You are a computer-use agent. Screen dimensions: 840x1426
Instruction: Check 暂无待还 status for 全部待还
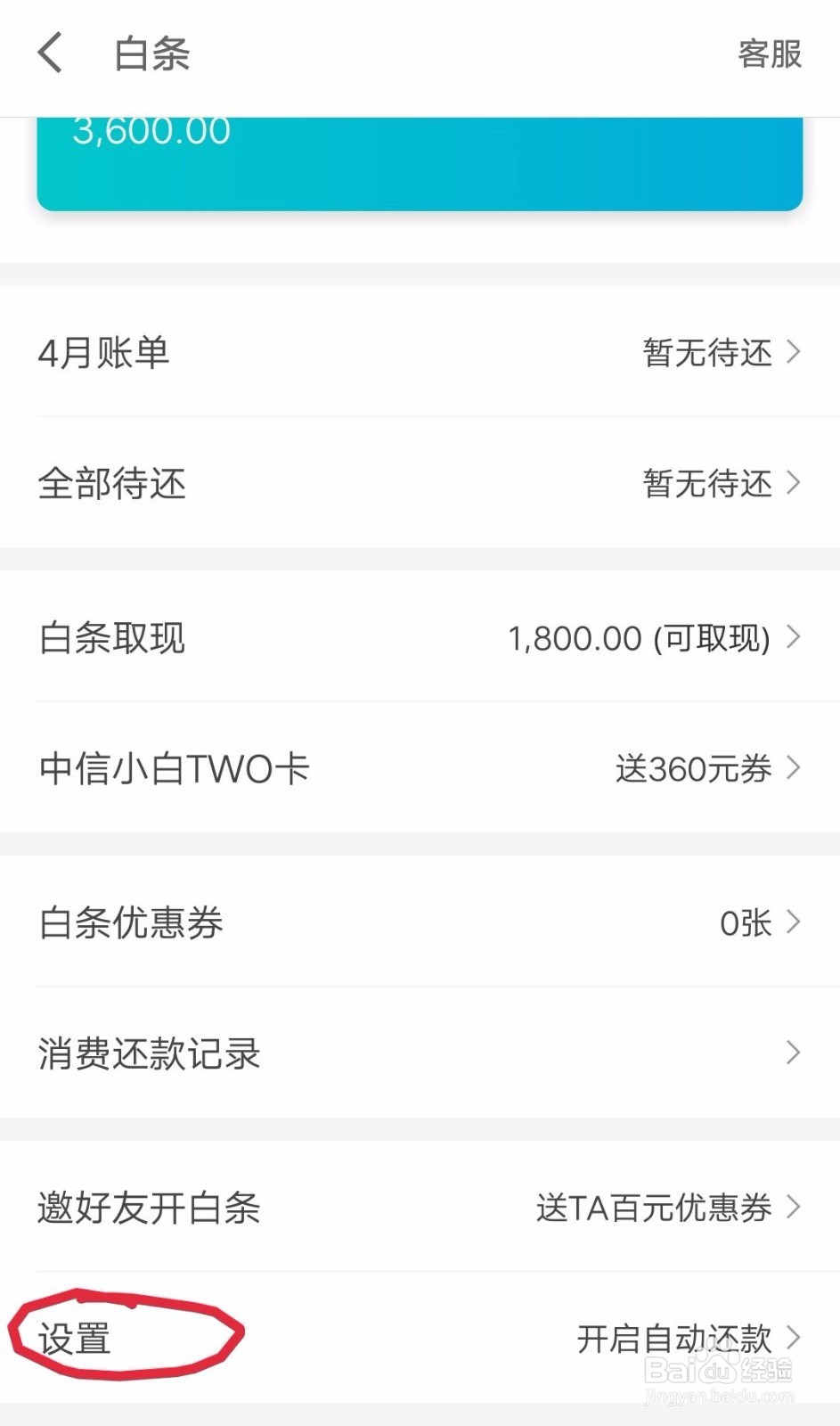coord(706,484)
